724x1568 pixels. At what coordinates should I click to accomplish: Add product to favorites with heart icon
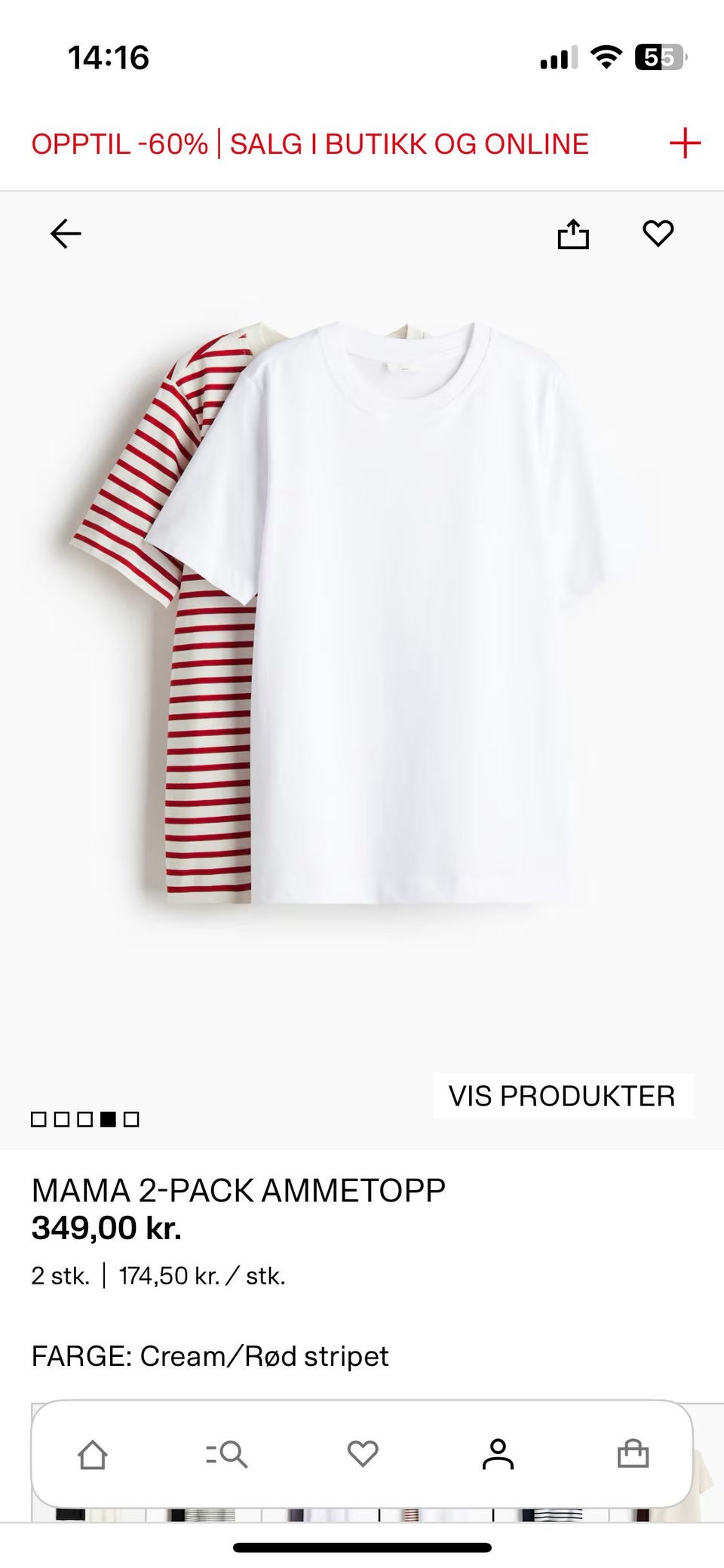point(658,234)
